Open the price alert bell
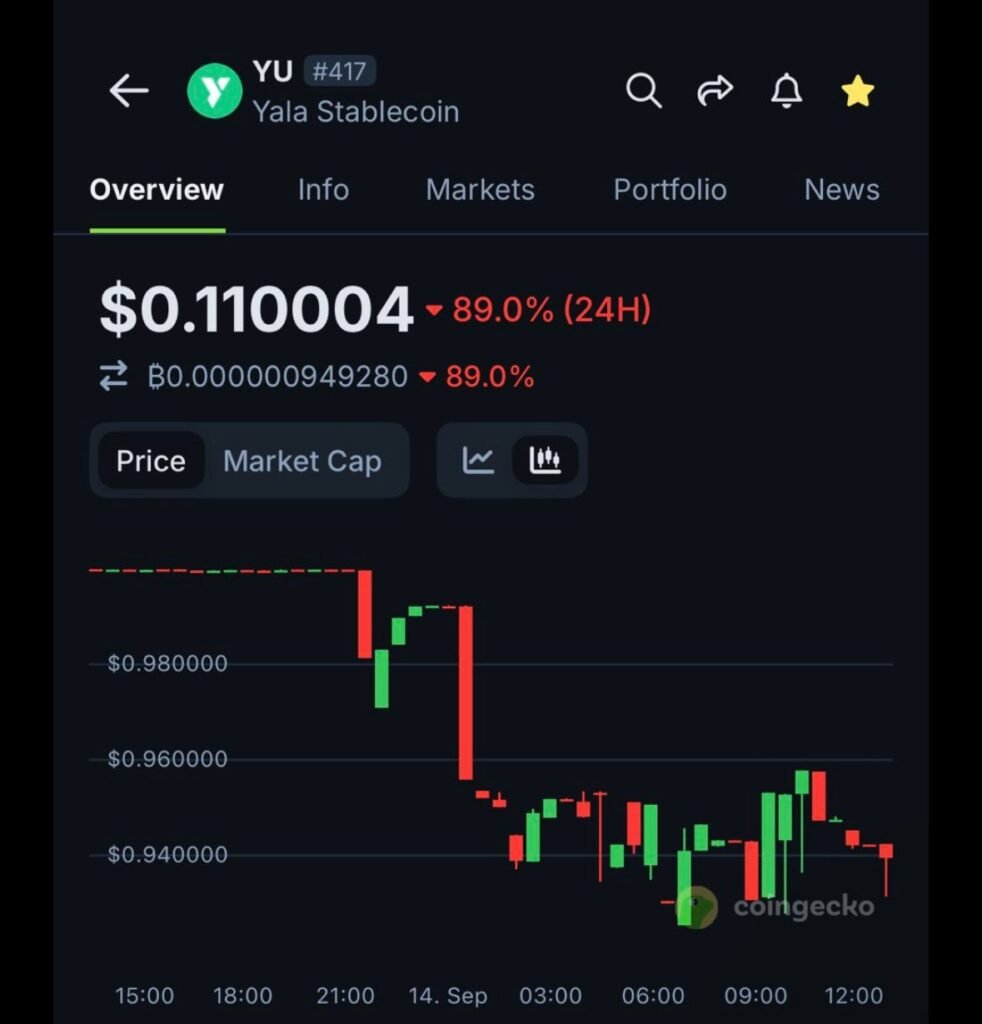Screen dimensions: 982x1024 pyautogui.click(x=787, y=91)
